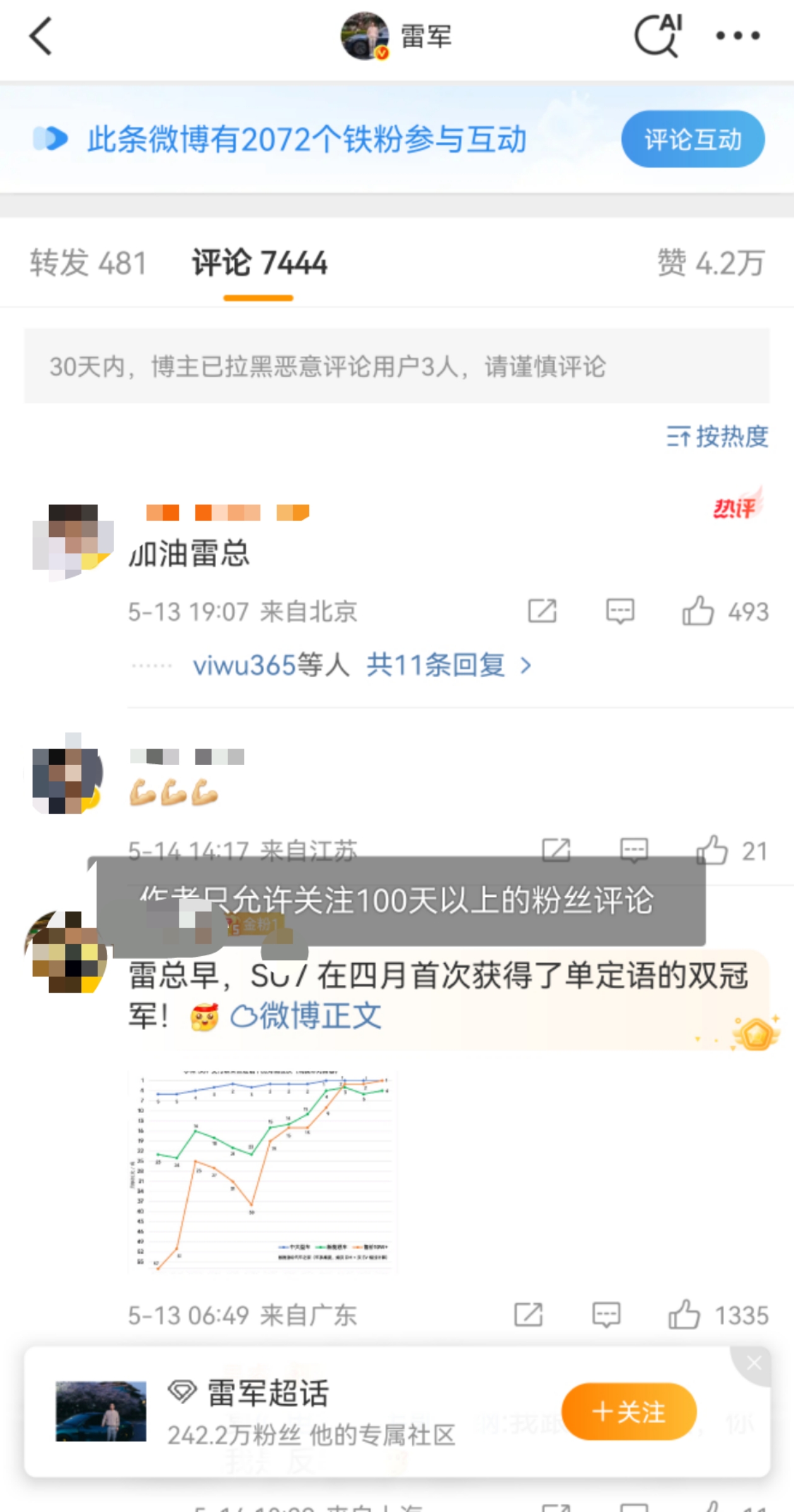Like the 加油雷总 comment
Image resolution: width=794 pixels, height=1512 pixels.
click(x=698, y=611)
